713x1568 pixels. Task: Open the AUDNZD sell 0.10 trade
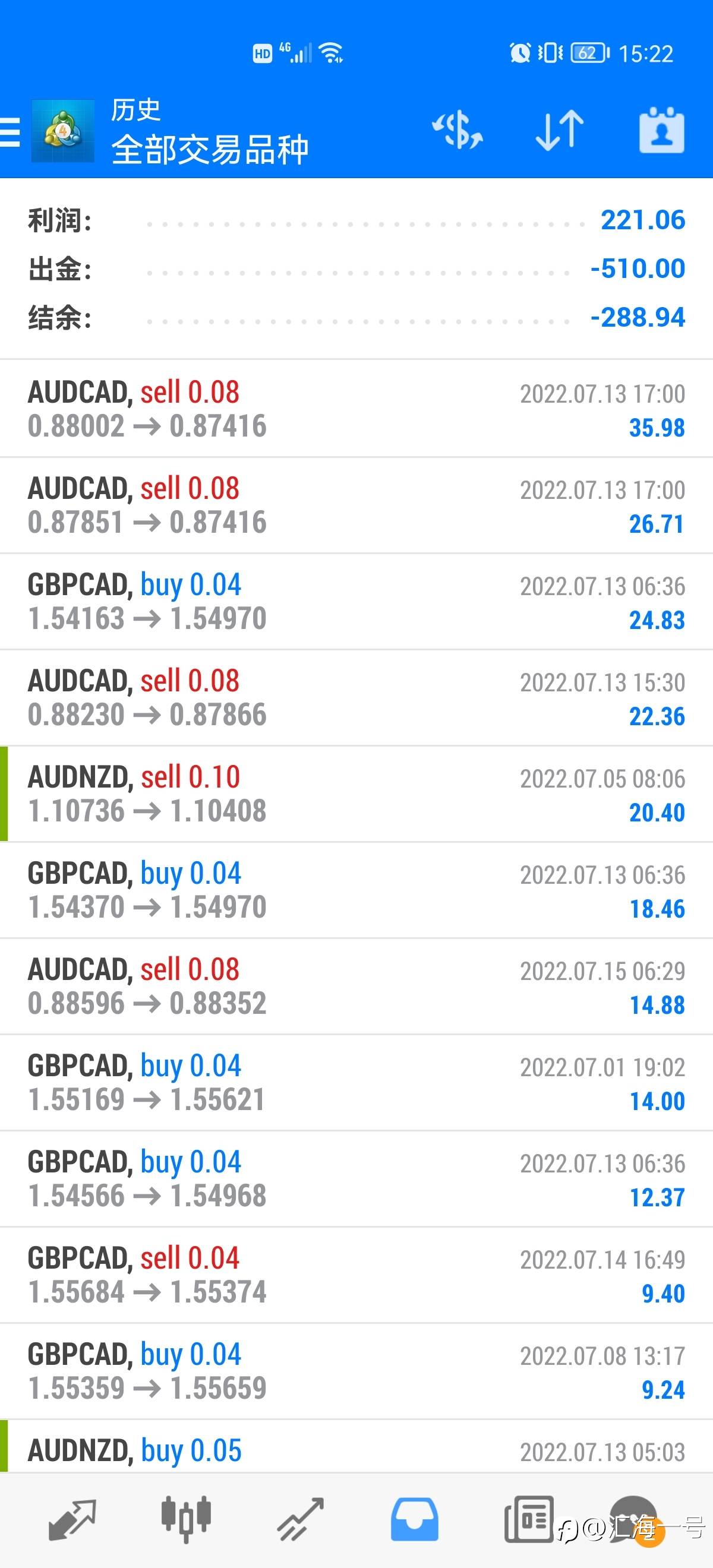coord(356,794)
